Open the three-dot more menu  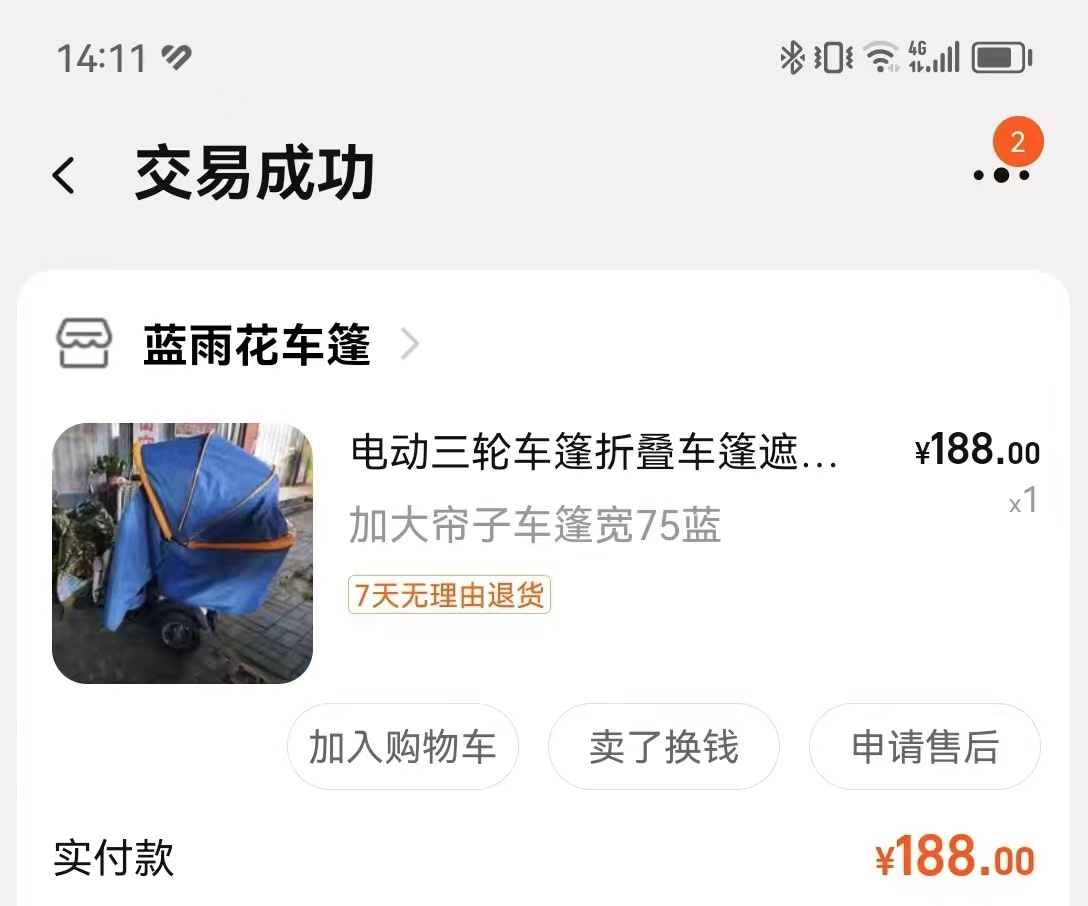pyautogui.click(x=1001, y=175)
